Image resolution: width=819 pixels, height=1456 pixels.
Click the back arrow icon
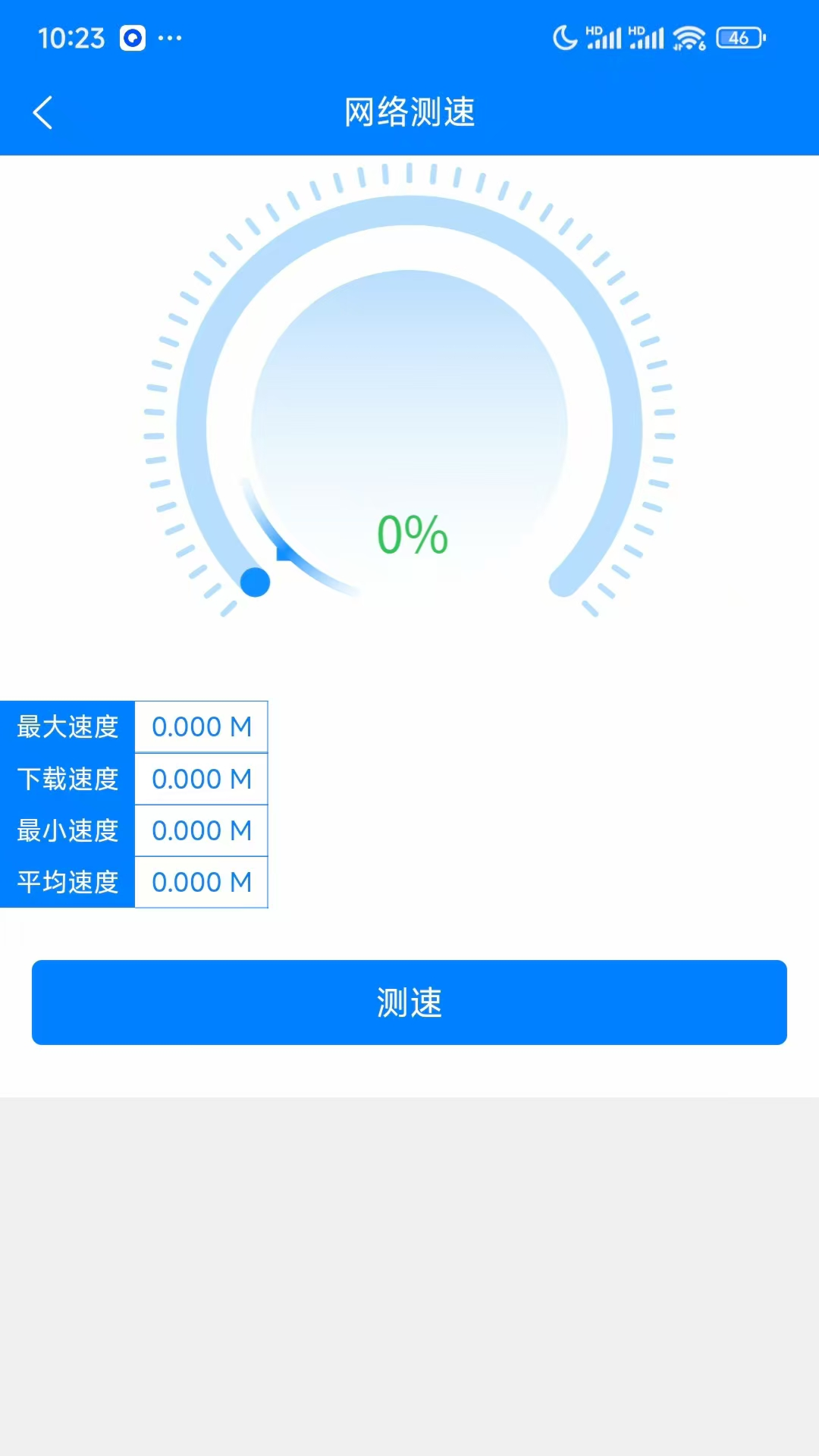43,112
